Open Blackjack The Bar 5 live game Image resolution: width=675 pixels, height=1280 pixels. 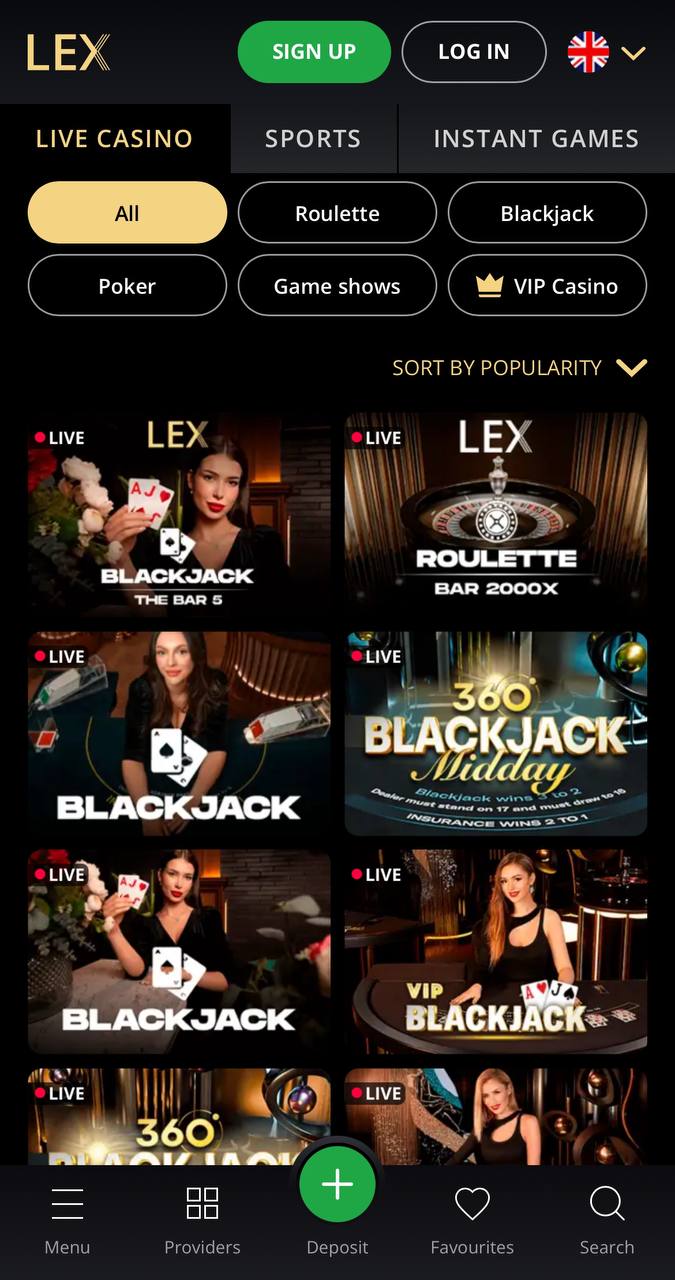click(x=179, y=515)
